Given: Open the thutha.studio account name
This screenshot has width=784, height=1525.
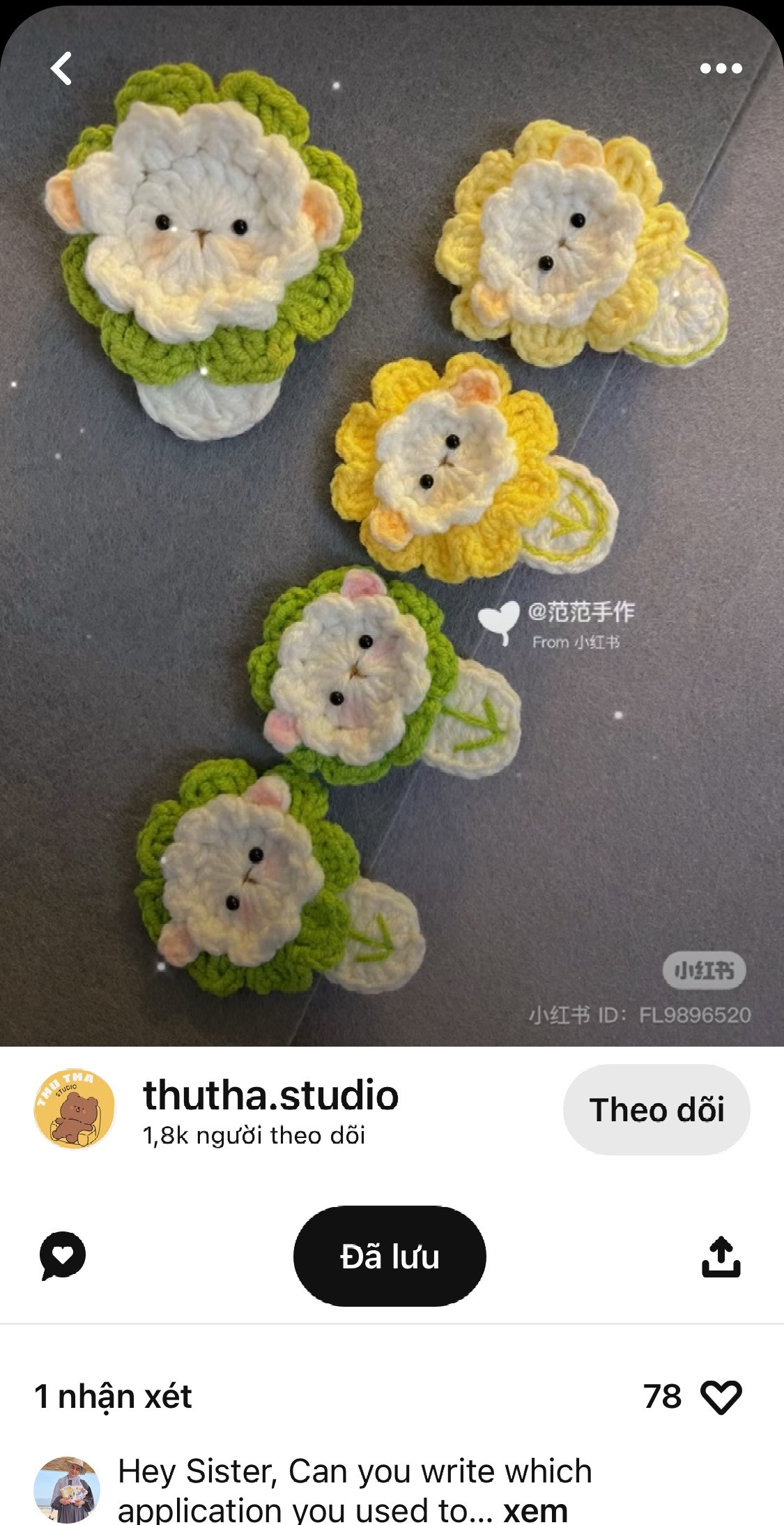Looking at the screenshot, I should pyautogui.click(x=270, y=1095).
